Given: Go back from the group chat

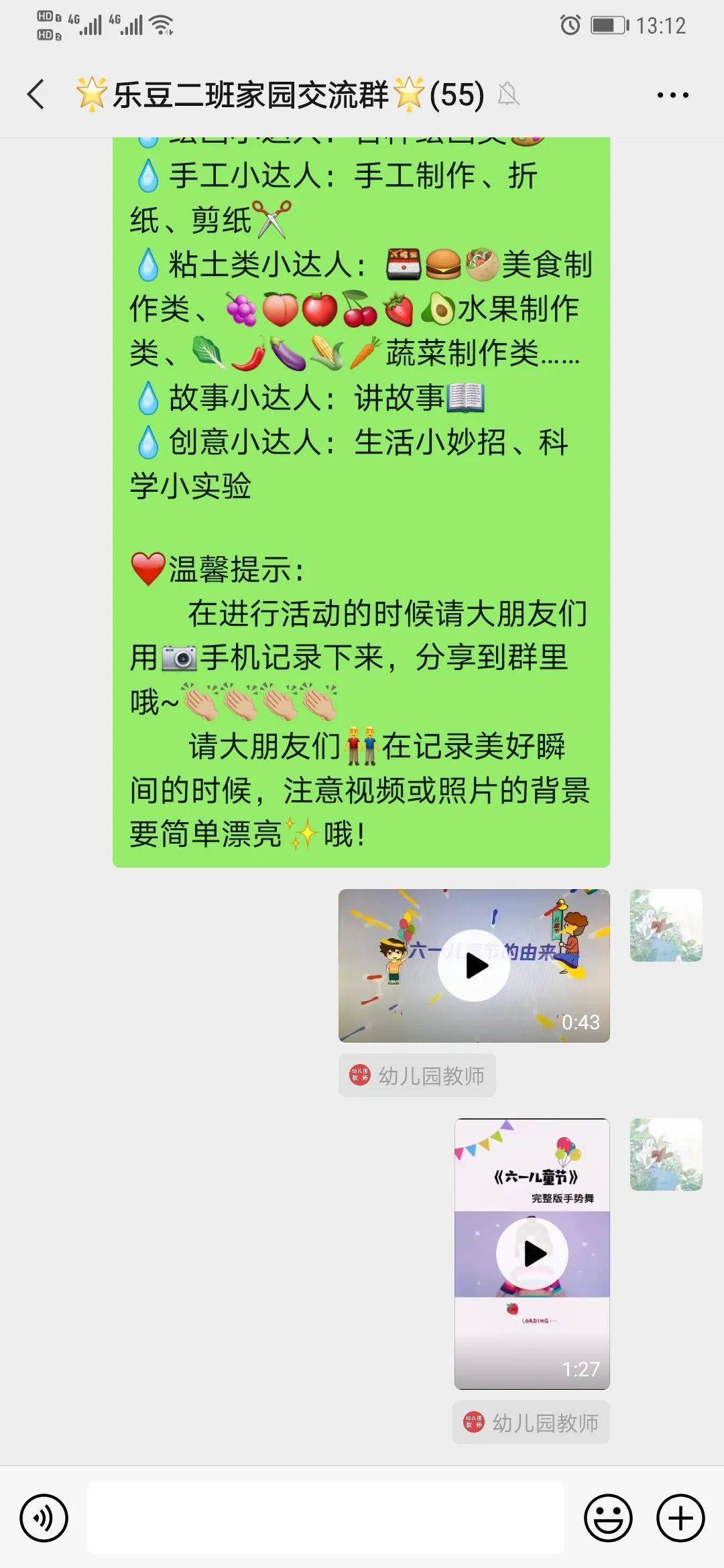Looking at the screenshot, I should point(36,94).
